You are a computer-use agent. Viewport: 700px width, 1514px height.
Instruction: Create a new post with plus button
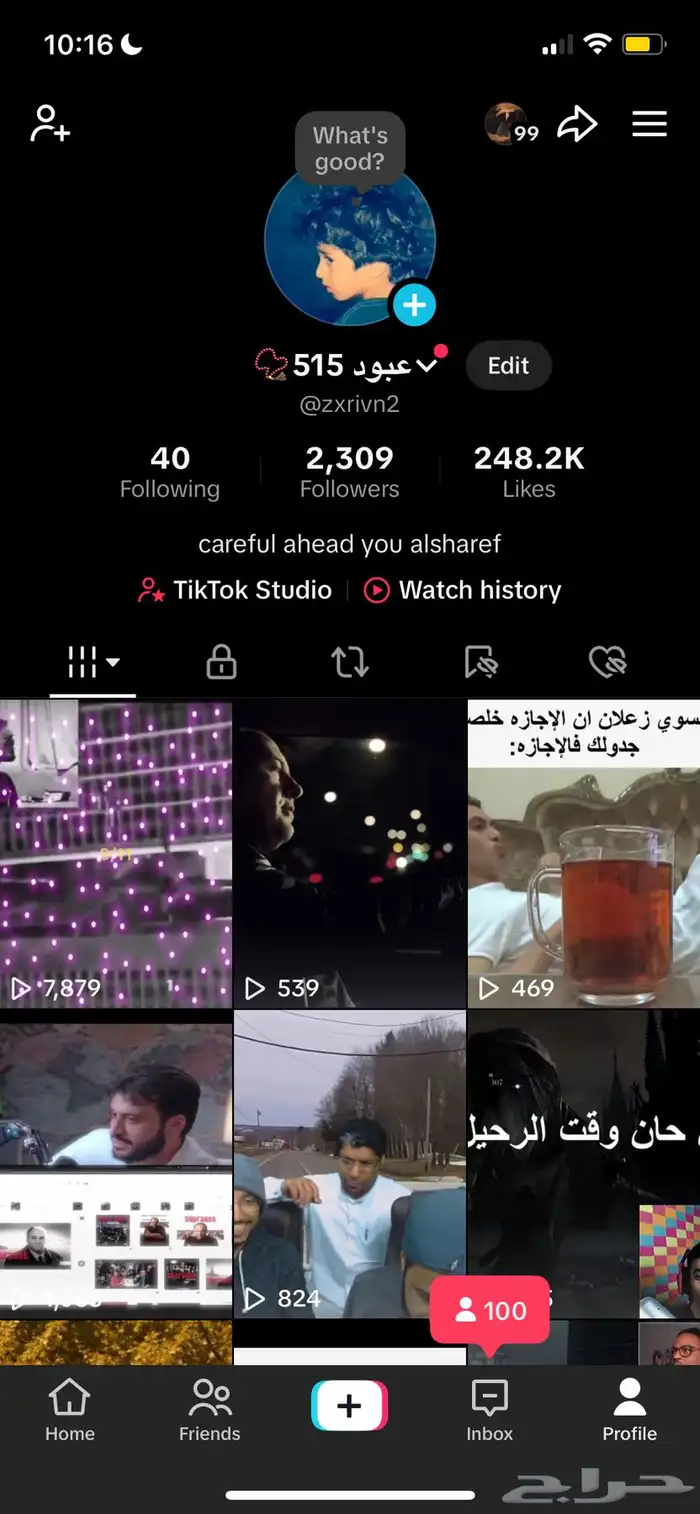click(349, 1406)
